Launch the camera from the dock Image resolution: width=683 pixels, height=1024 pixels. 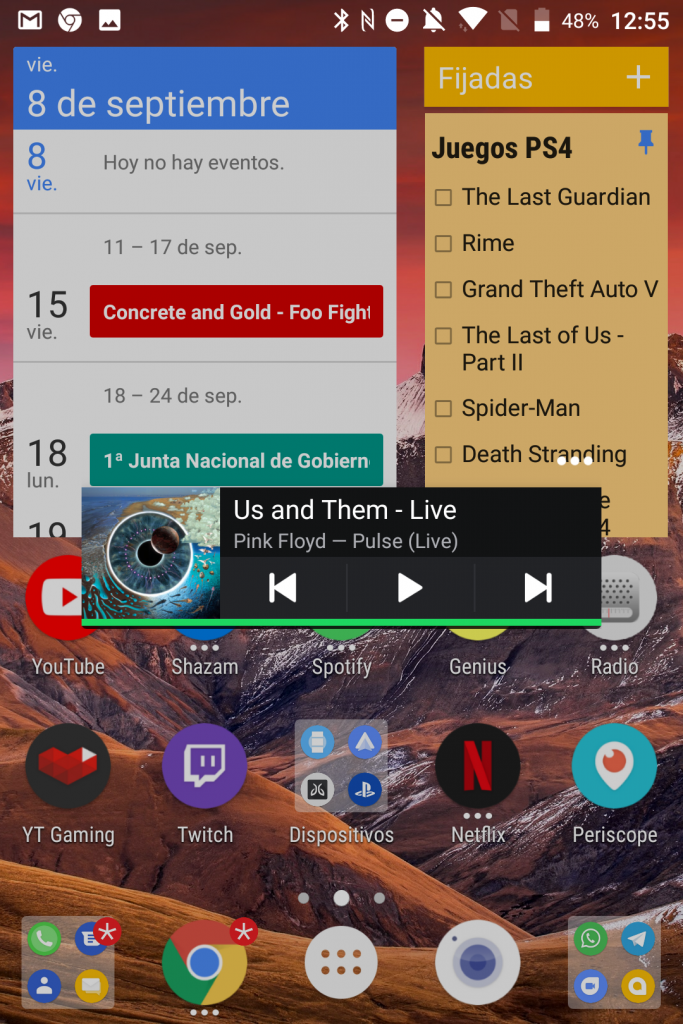478,963
